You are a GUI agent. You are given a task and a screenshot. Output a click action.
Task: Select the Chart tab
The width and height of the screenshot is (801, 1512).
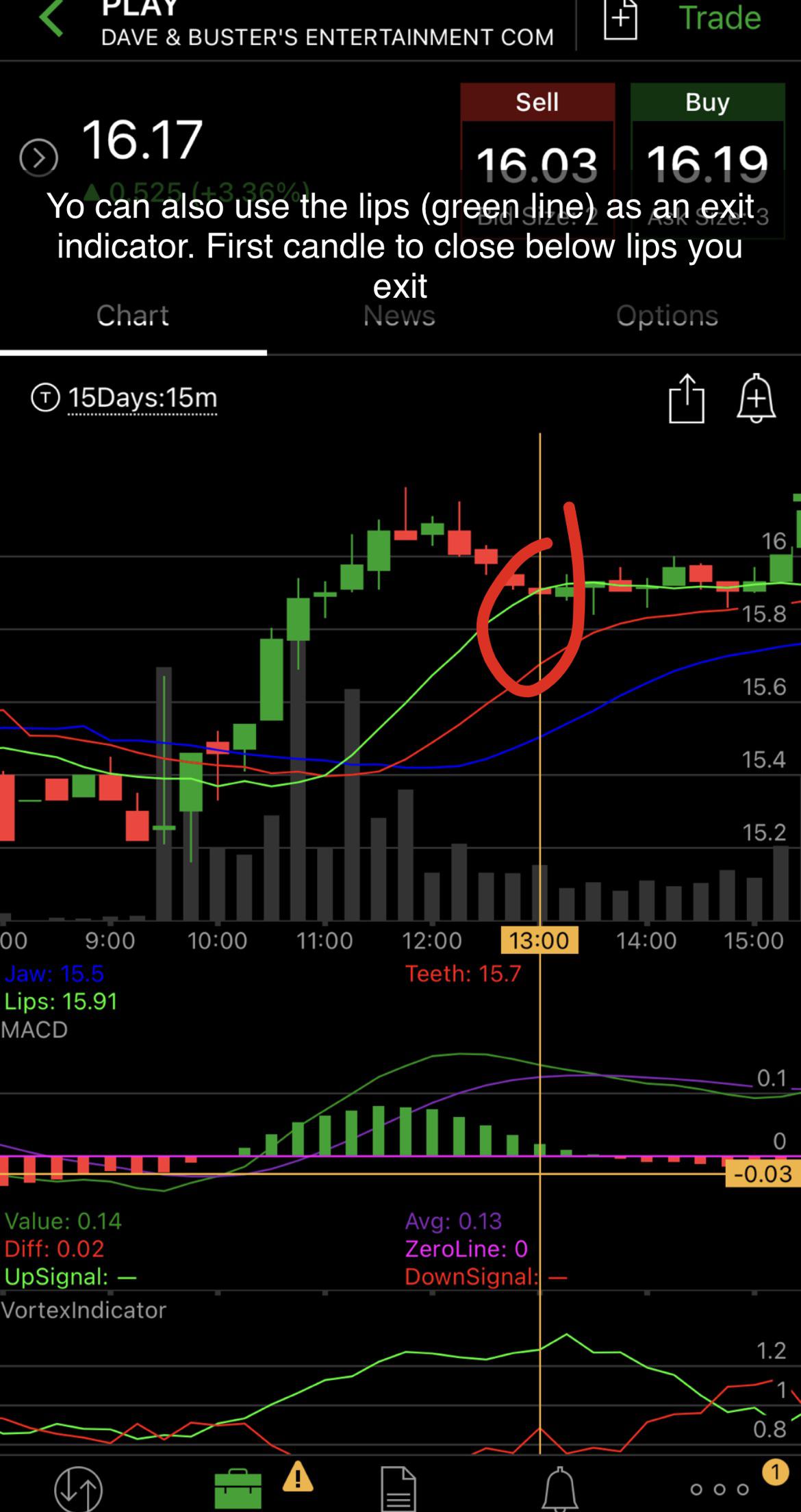pos(133,316)
